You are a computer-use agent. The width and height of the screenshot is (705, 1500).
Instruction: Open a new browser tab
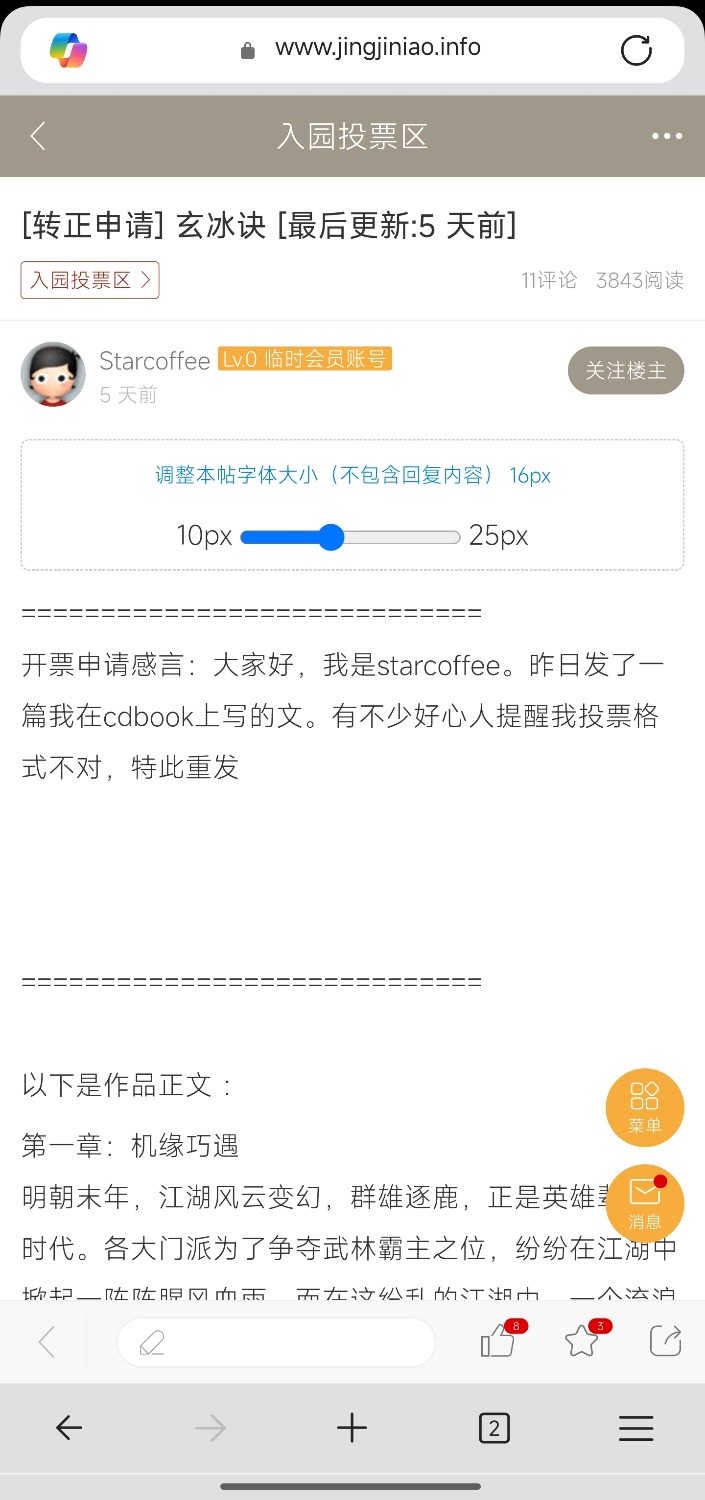(352, 1429)
